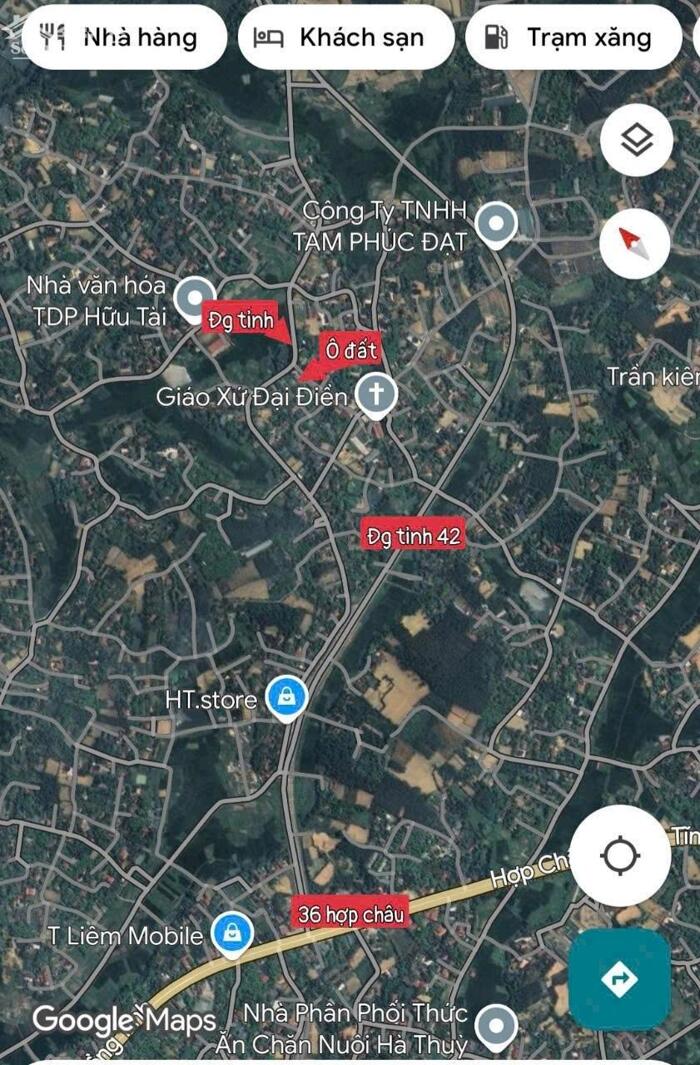Show Trạm xăng nearby
The image size is (700, 1065).
pyautogui.click(x=572, y=38)
